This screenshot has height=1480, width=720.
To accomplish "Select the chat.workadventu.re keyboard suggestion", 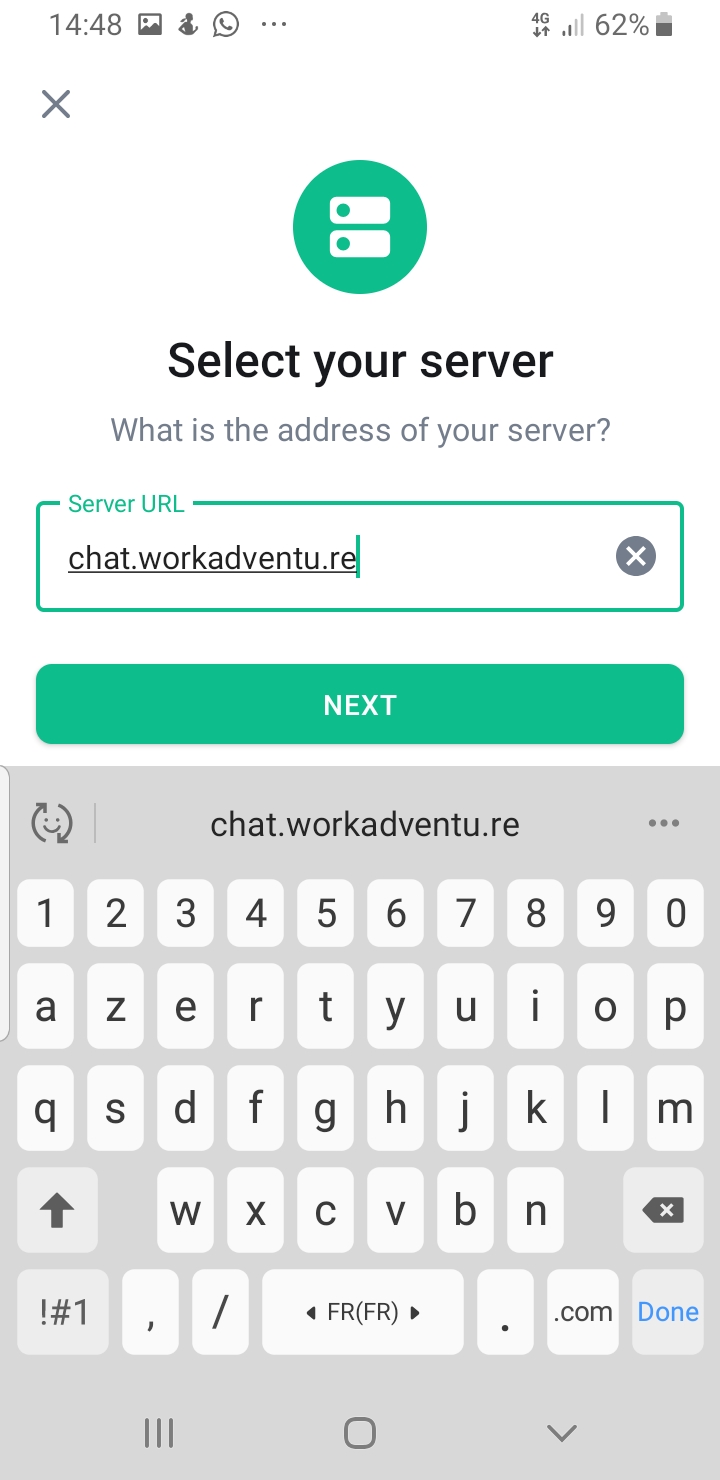I will pos(364,824).
